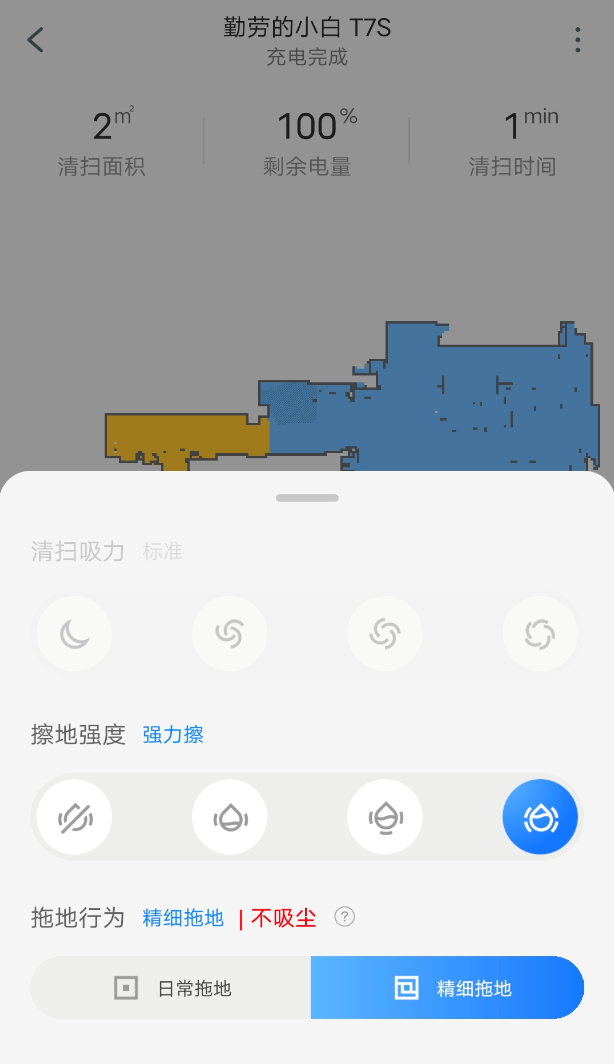This screenshot has width=614, height=1064.
Task: Select the strong mopping intensity (强力擦)
Action: tap(540, 817)
